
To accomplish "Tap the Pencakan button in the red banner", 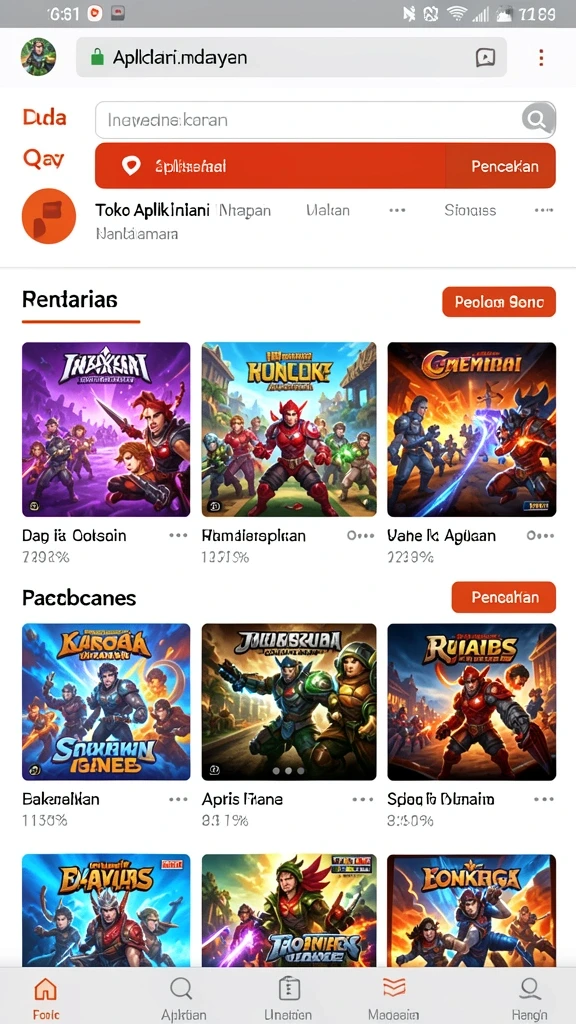I will (505, 166).
